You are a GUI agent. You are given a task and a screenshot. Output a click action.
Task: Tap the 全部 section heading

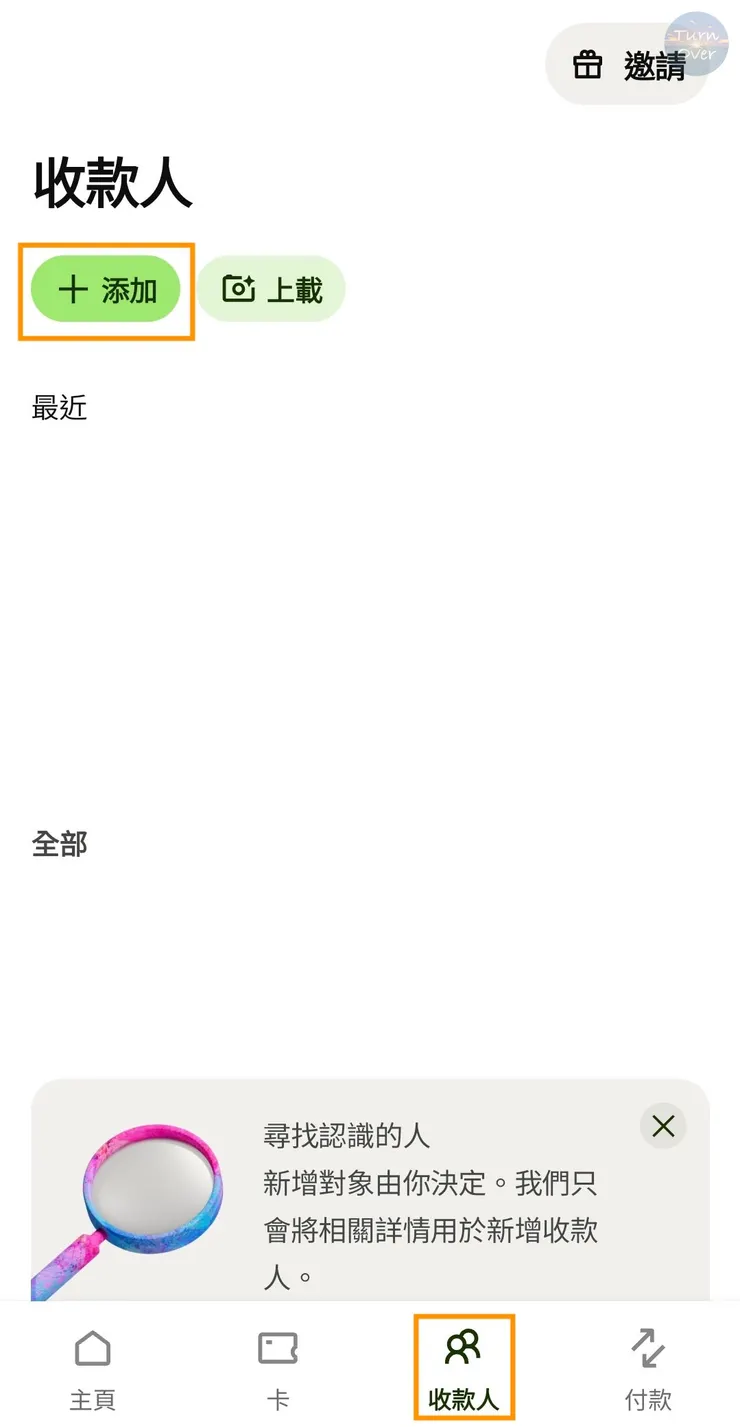[61, 844]
